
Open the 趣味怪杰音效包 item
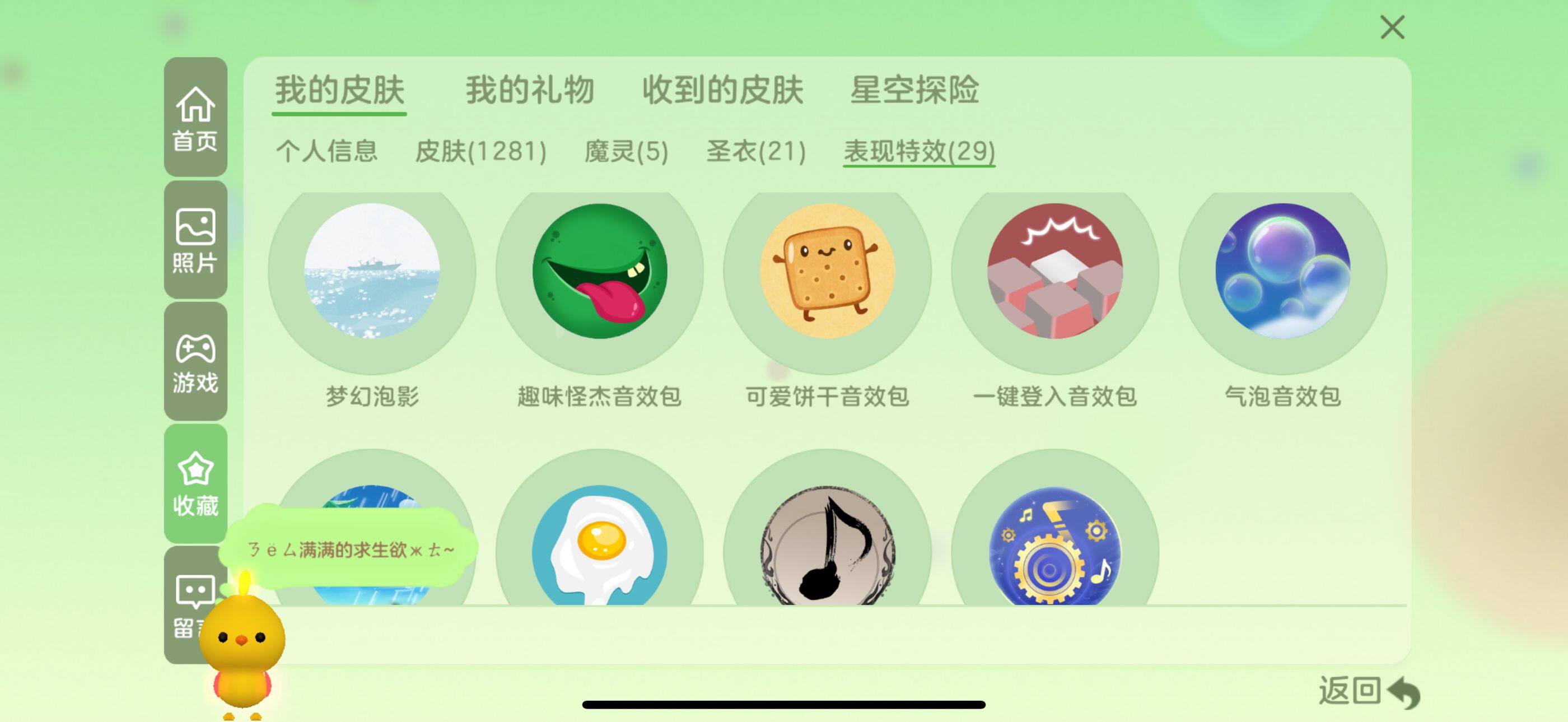click(600, 272)
